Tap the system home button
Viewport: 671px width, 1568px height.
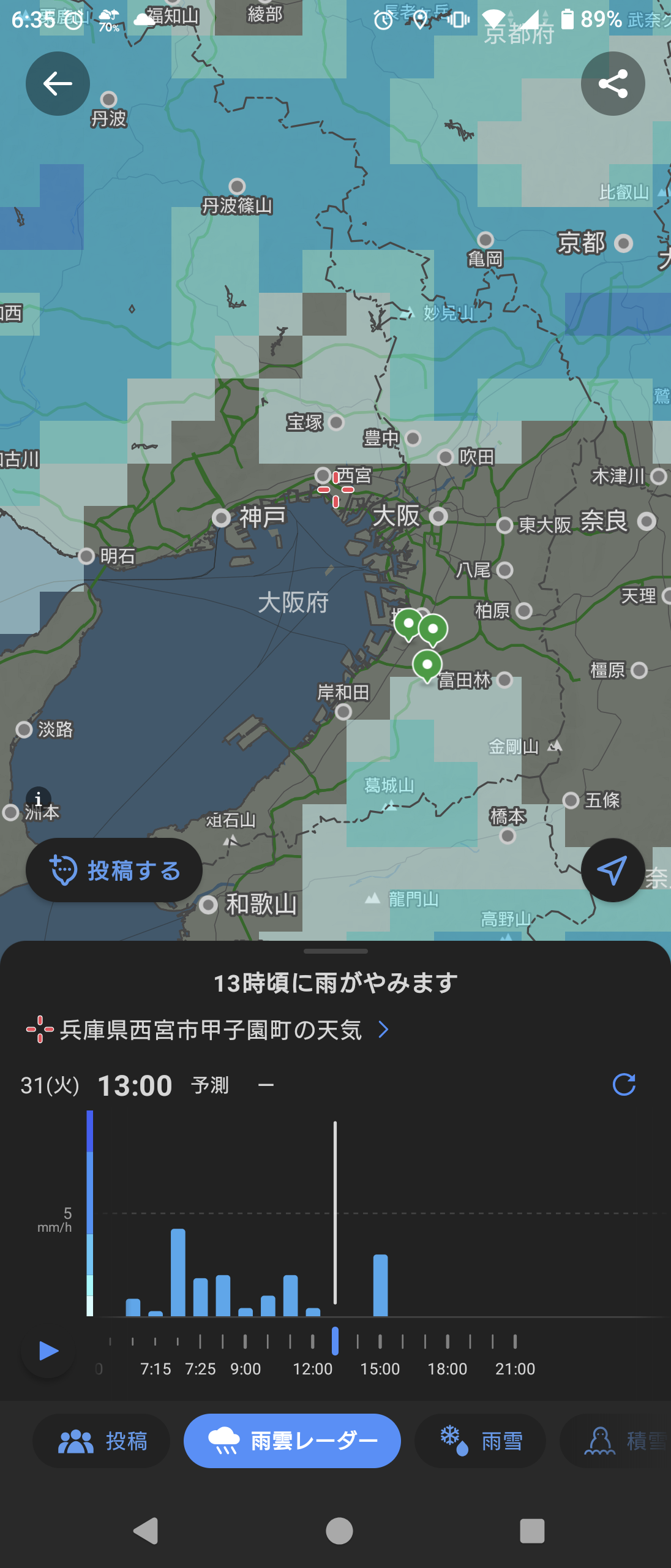click(339, 1531)
